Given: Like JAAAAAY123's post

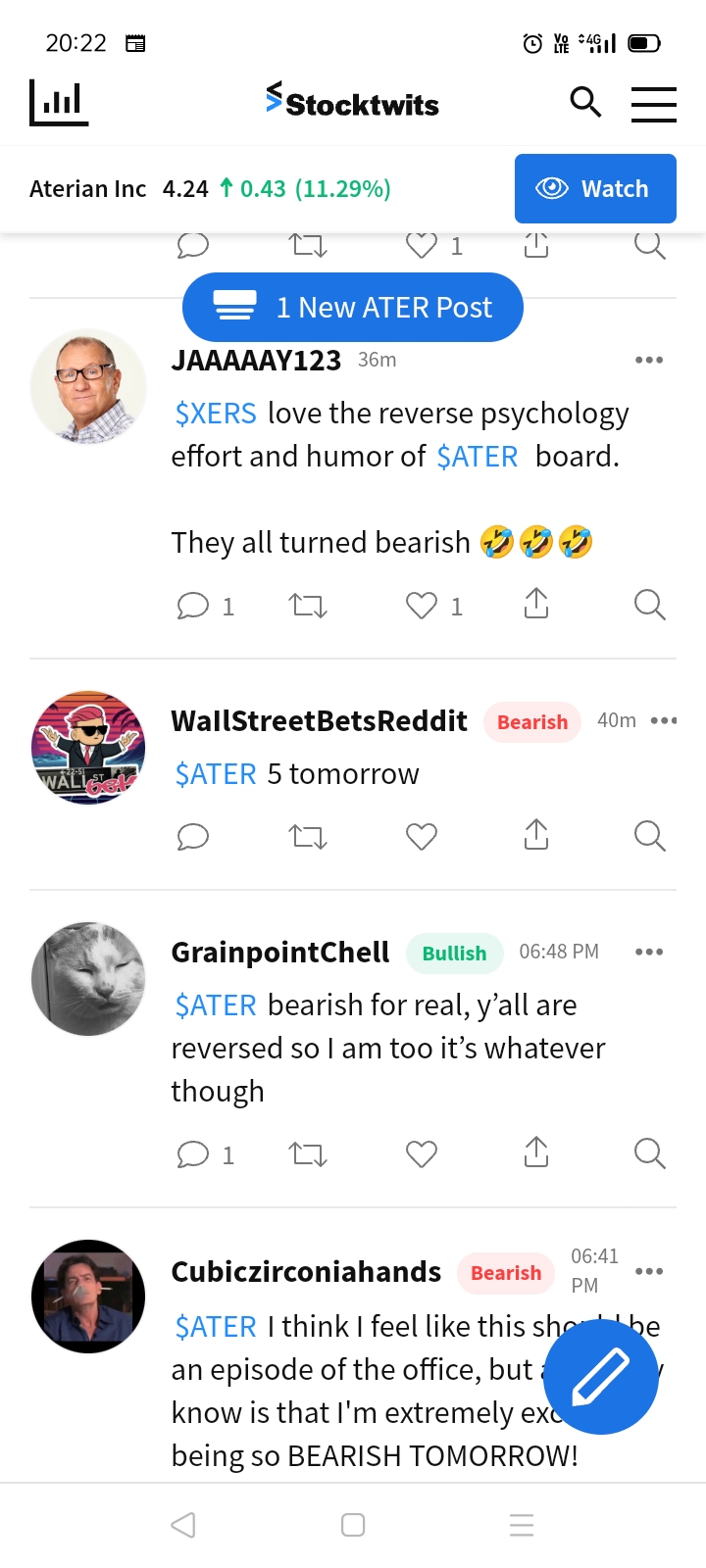Looking at the screenshot, I should pos(422,606).
